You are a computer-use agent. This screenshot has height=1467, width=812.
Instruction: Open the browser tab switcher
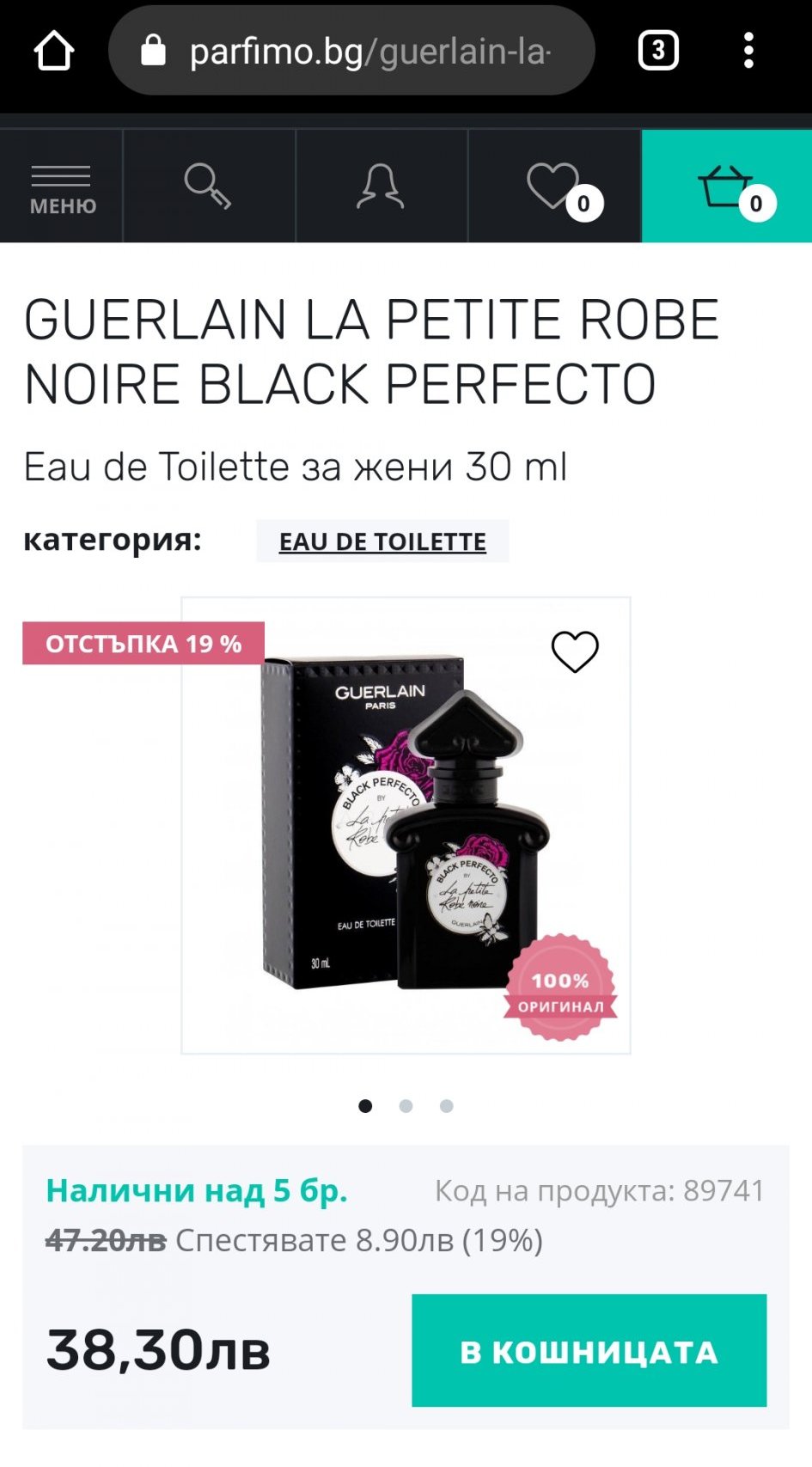pos(658,51)
